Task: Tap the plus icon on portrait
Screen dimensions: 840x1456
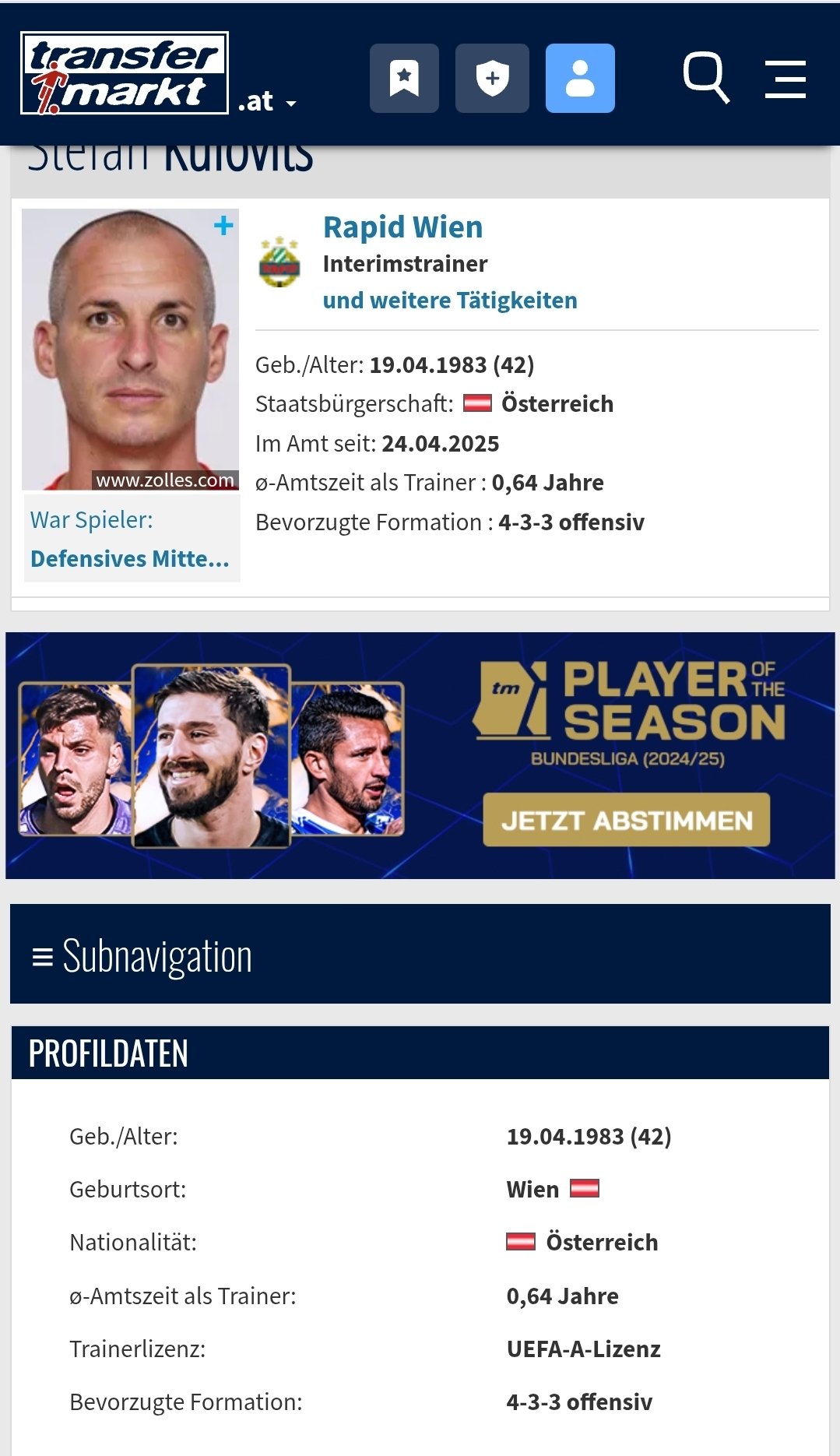Action: [223, 225]
